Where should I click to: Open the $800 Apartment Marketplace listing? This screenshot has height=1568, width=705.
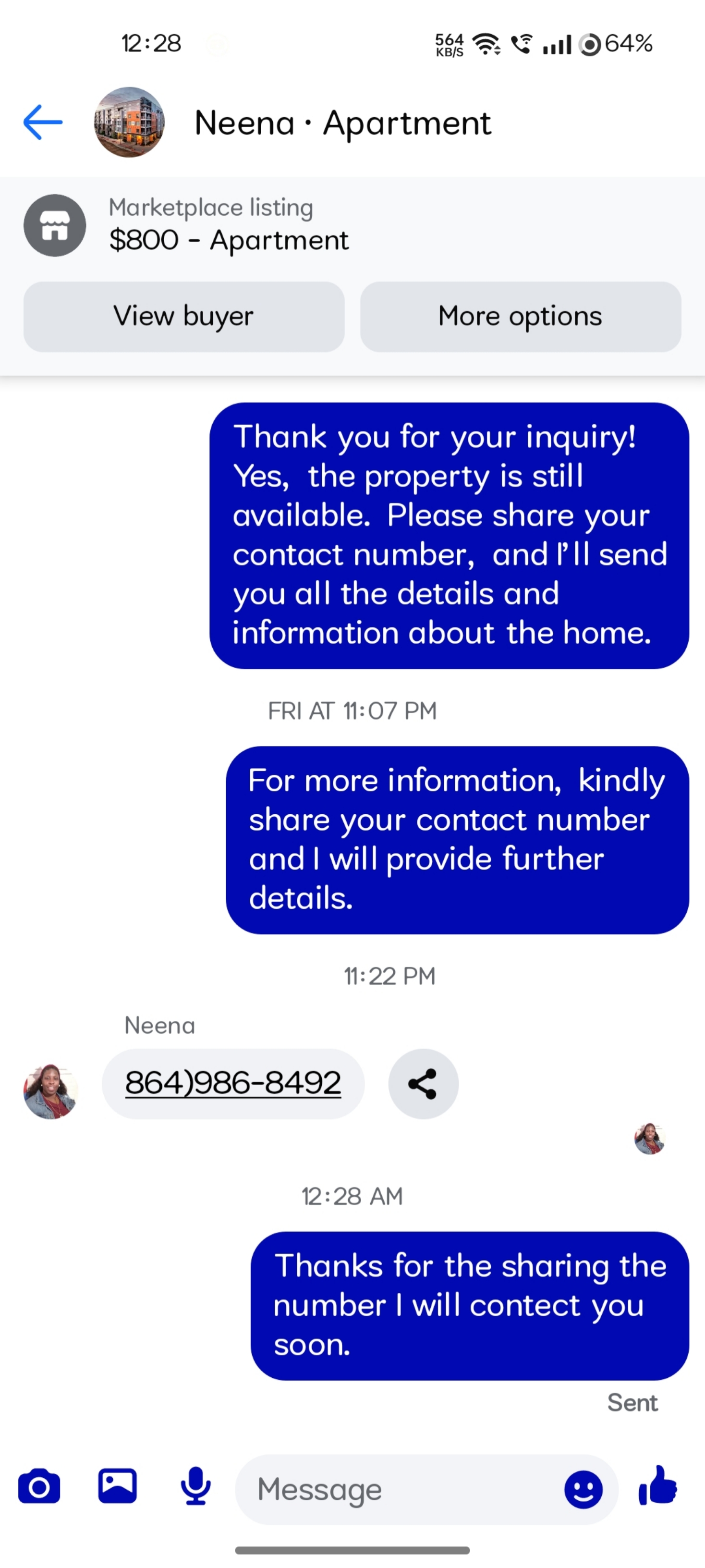coord(229,225)
